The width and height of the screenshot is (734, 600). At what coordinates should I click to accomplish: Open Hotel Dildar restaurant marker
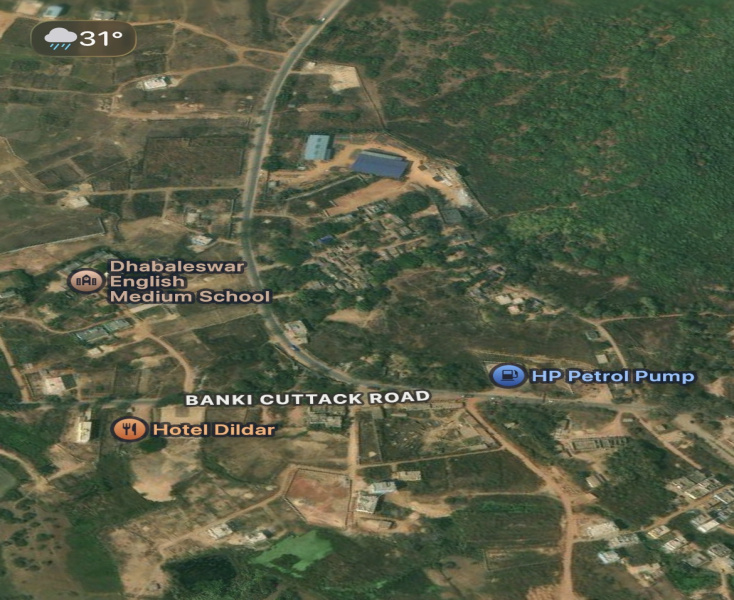(129, 428)
